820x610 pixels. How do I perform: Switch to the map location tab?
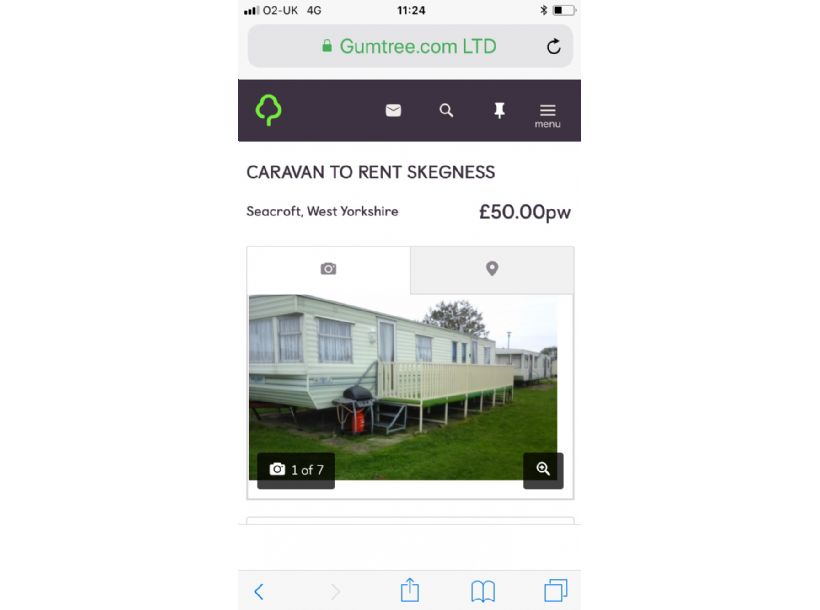coord(492,269)
